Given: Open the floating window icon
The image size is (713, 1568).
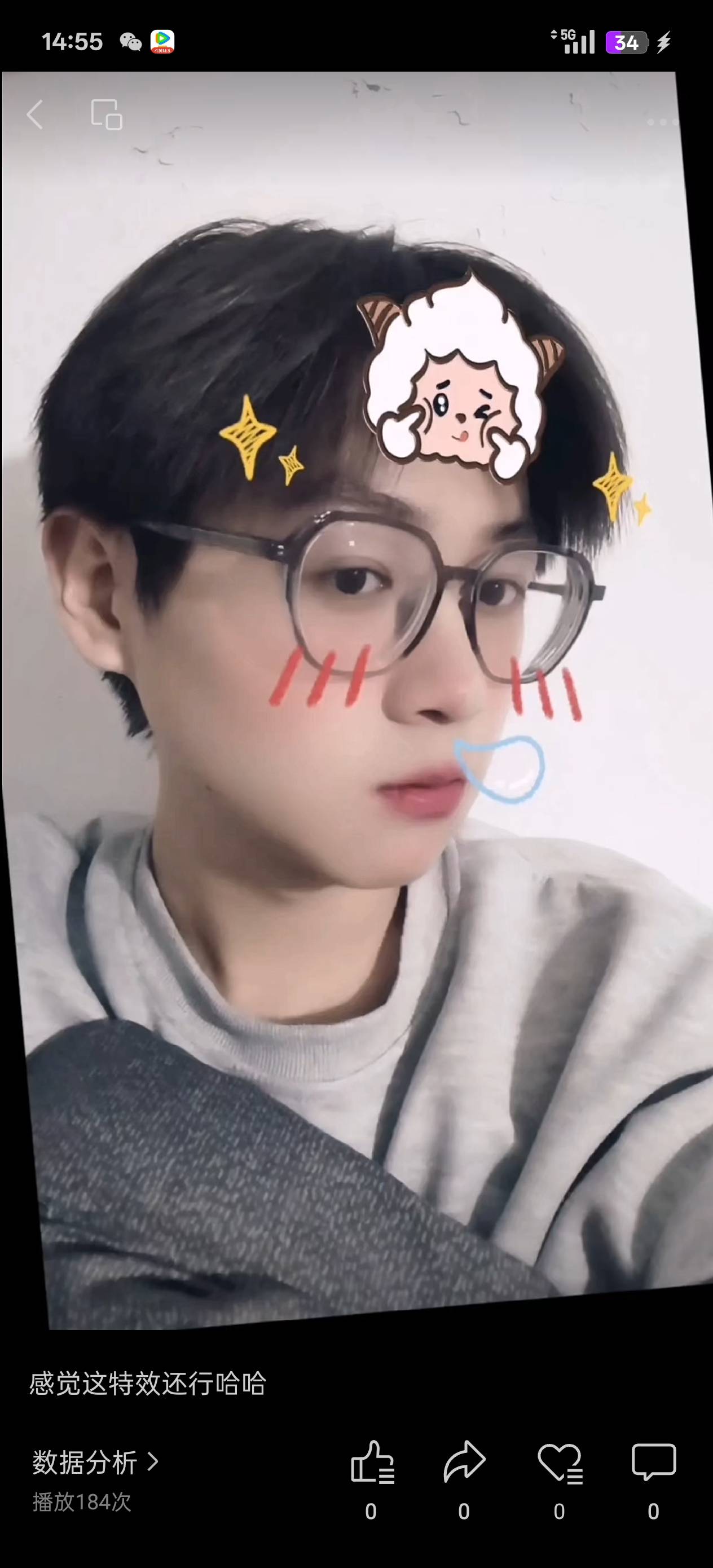Looking at the screenshot, I should 107,114.
